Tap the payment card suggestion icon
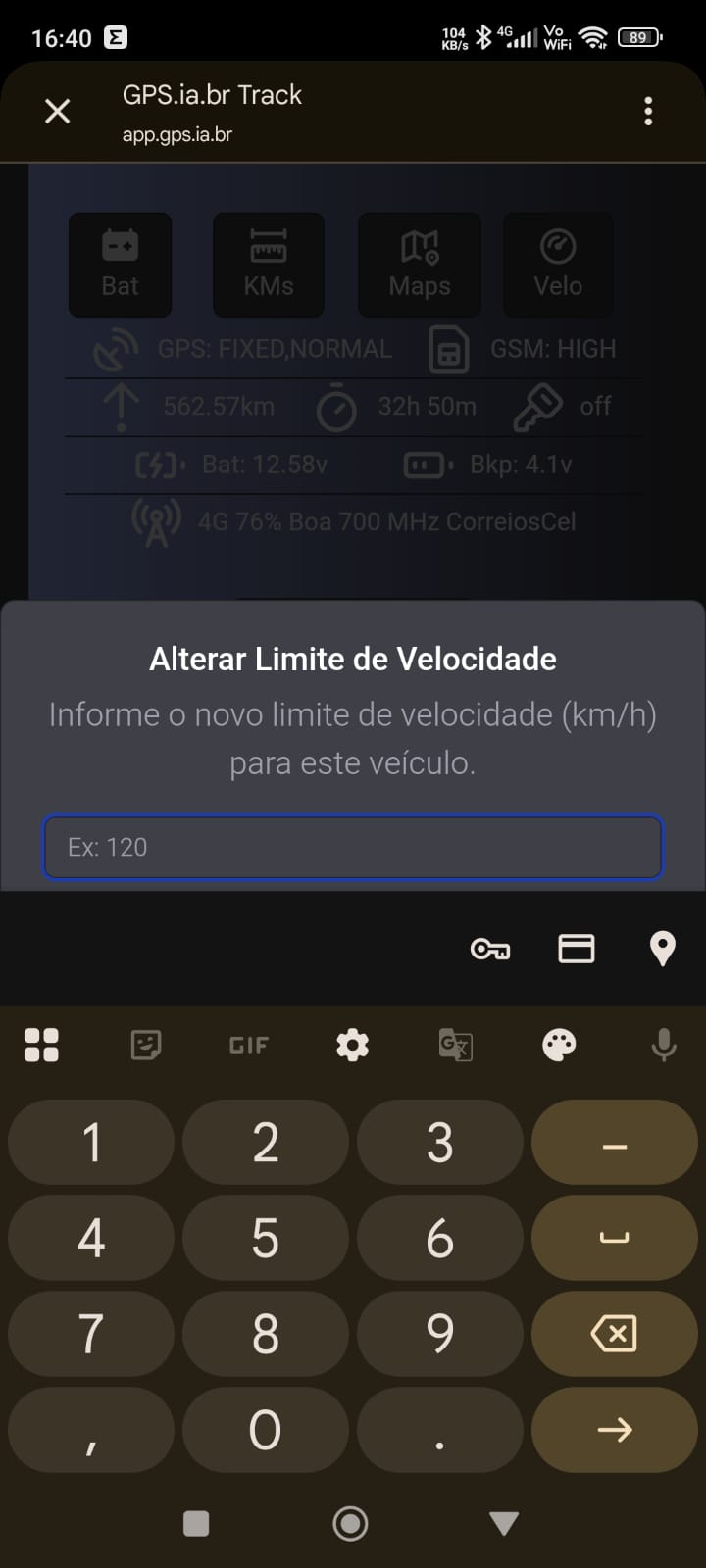This screenshot has height=1568, width=706. click(576, 949)
